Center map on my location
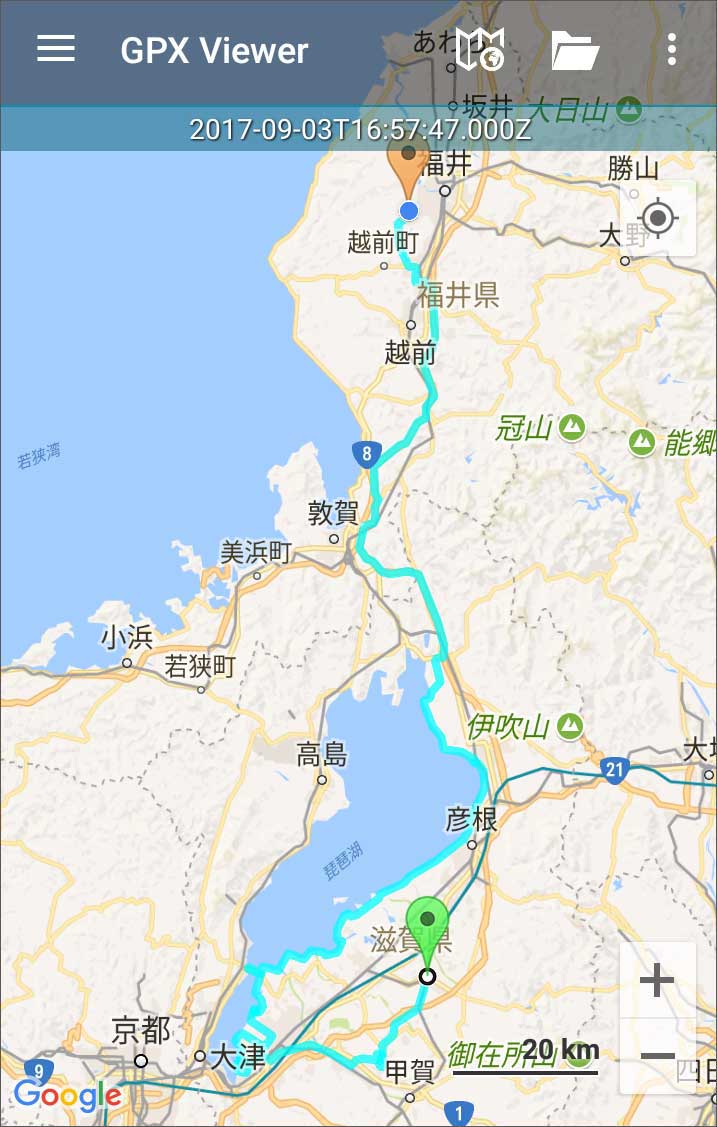The height and width of the screenshot is (1127, 717). [657, 217]
